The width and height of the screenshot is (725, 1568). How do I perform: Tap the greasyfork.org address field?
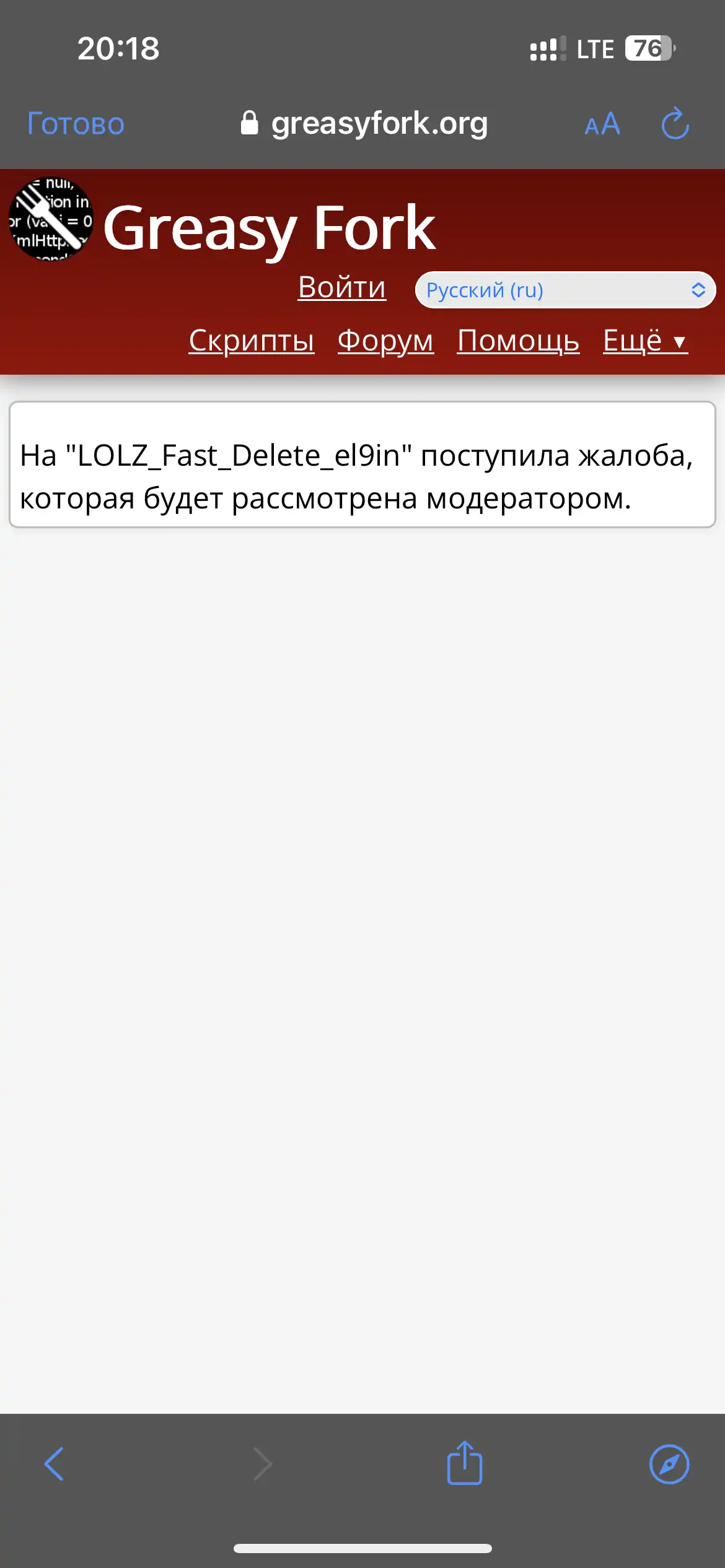click(364, 123)
